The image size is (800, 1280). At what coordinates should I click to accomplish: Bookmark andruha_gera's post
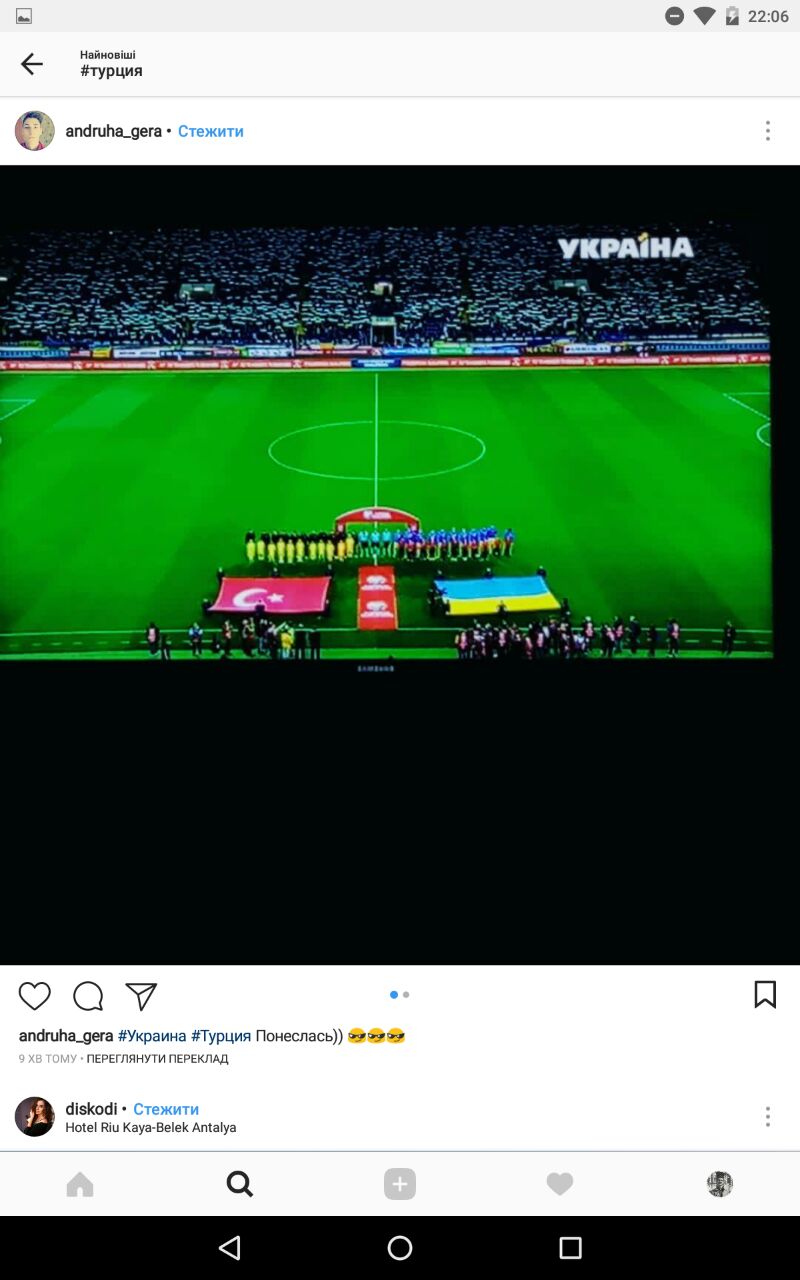[765, 994]
